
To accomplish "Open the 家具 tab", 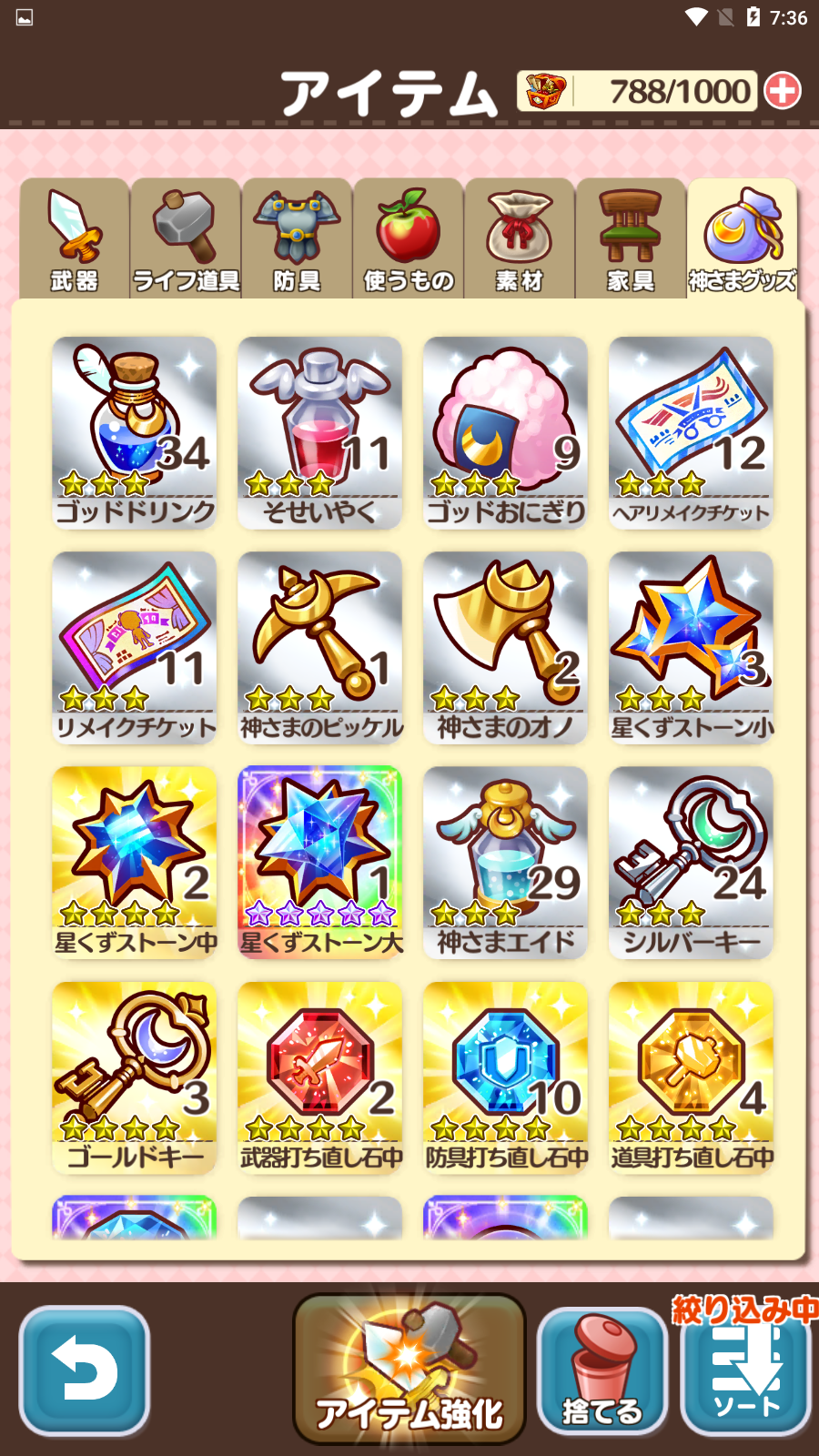I will pyautogui.click(x=631, y=239).
